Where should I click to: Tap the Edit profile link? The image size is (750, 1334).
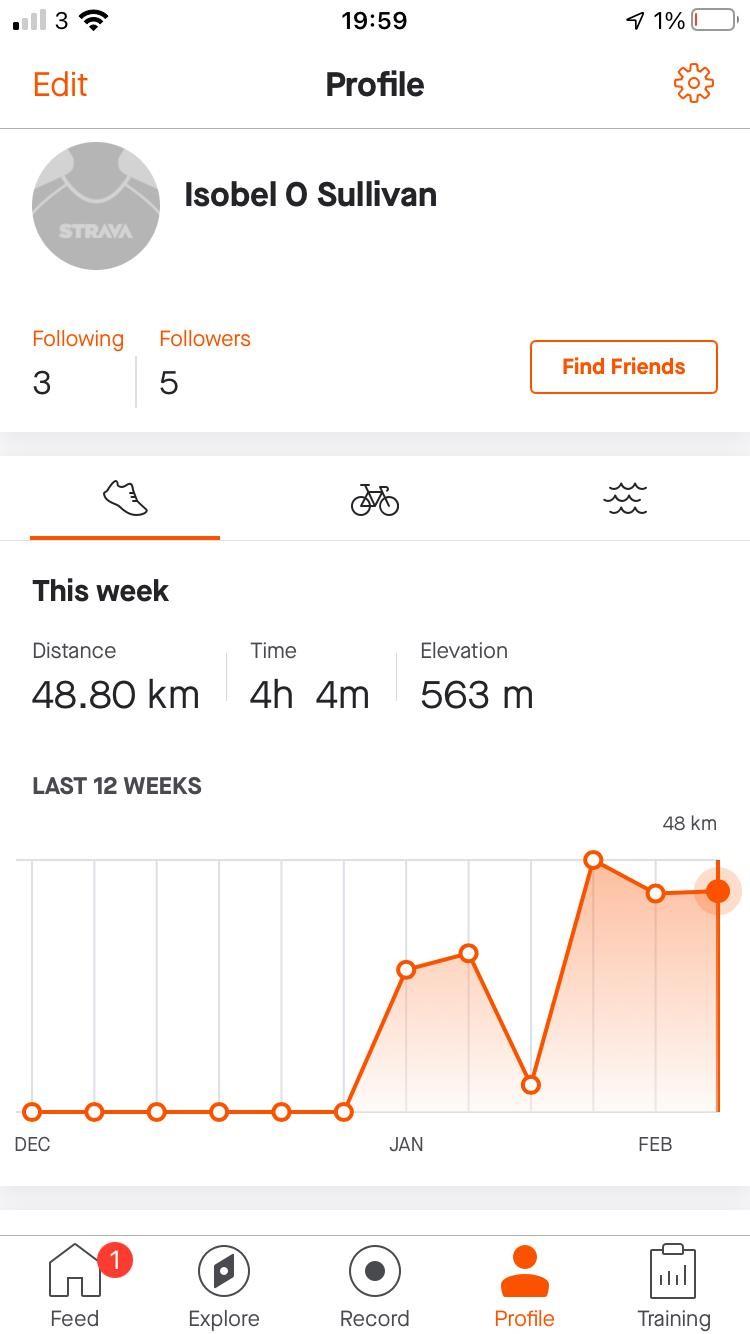click(x=60, y=84)
